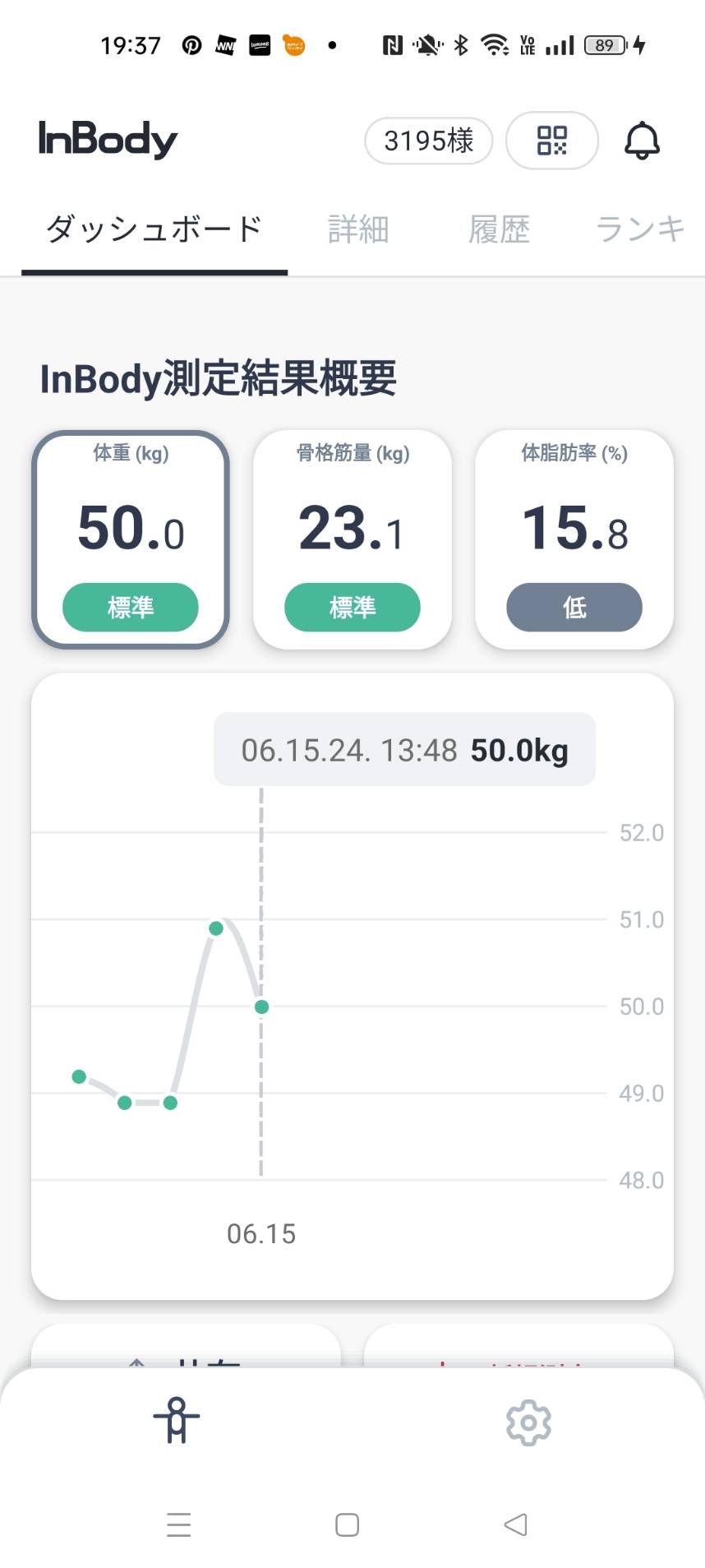
Task: Go to home screen via system home button
Action: tap(348, 1524)
